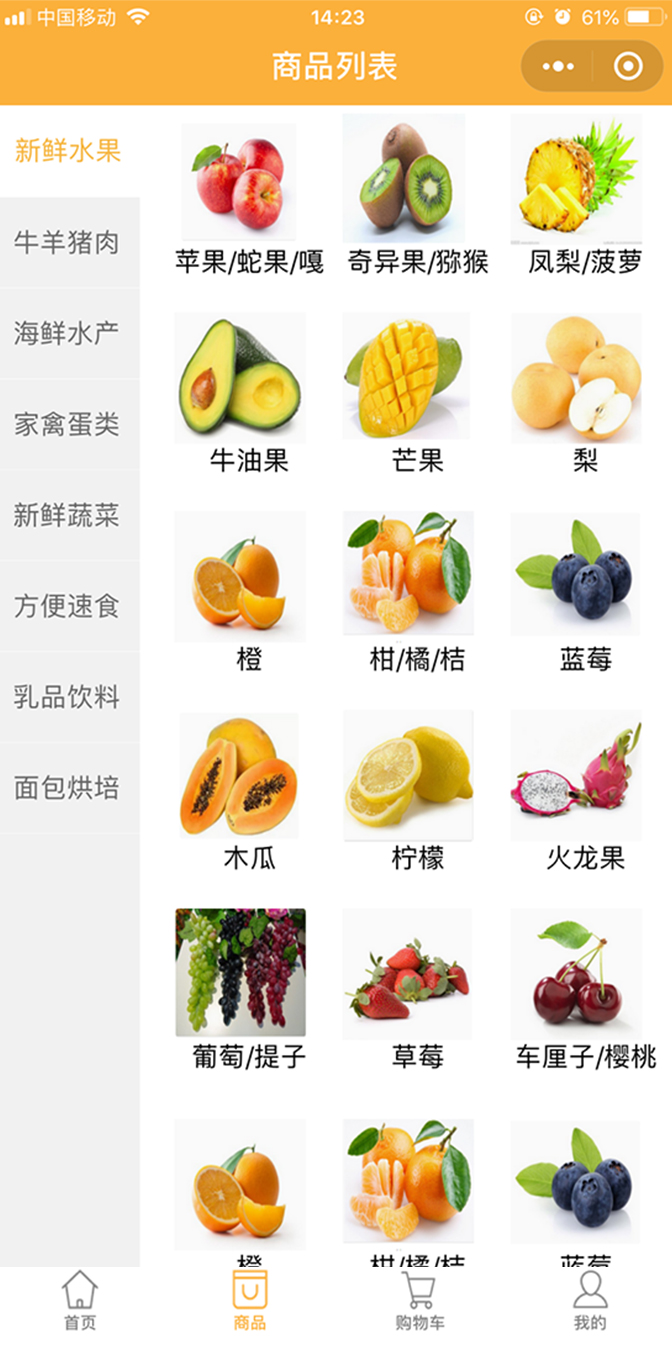The width and height of the screenshot is (672, 1350).
Task: Go to the 首页 home tab
Action: pyautogui.click(x=80, y=1302)
